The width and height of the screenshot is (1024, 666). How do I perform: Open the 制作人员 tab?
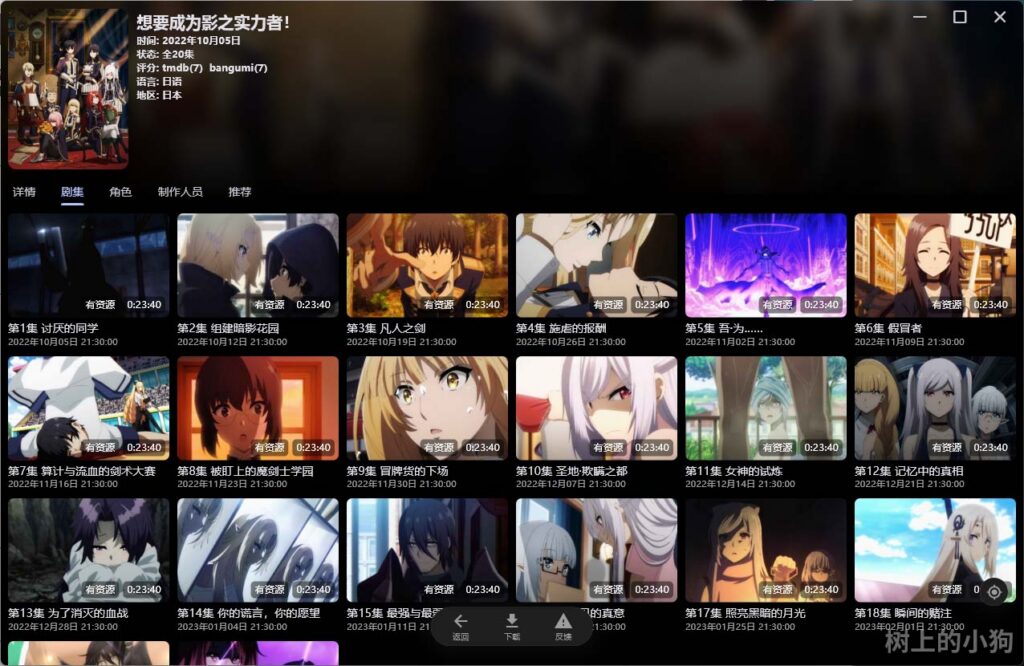click(x=180, y=192)
